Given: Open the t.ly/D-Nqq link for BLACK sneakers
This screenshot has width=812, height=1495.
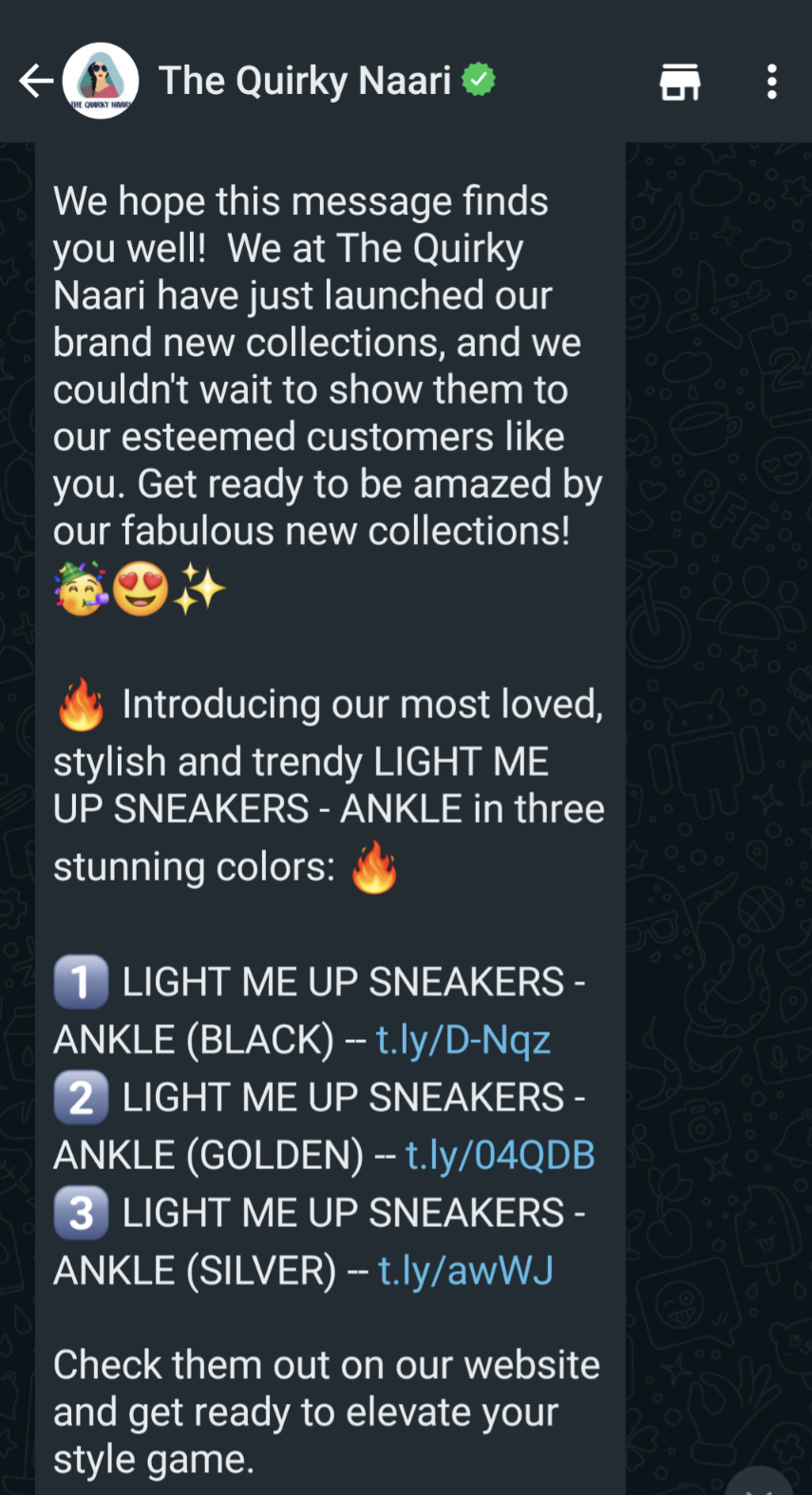Looking at the screenshot, I should tap(463, 1040).
